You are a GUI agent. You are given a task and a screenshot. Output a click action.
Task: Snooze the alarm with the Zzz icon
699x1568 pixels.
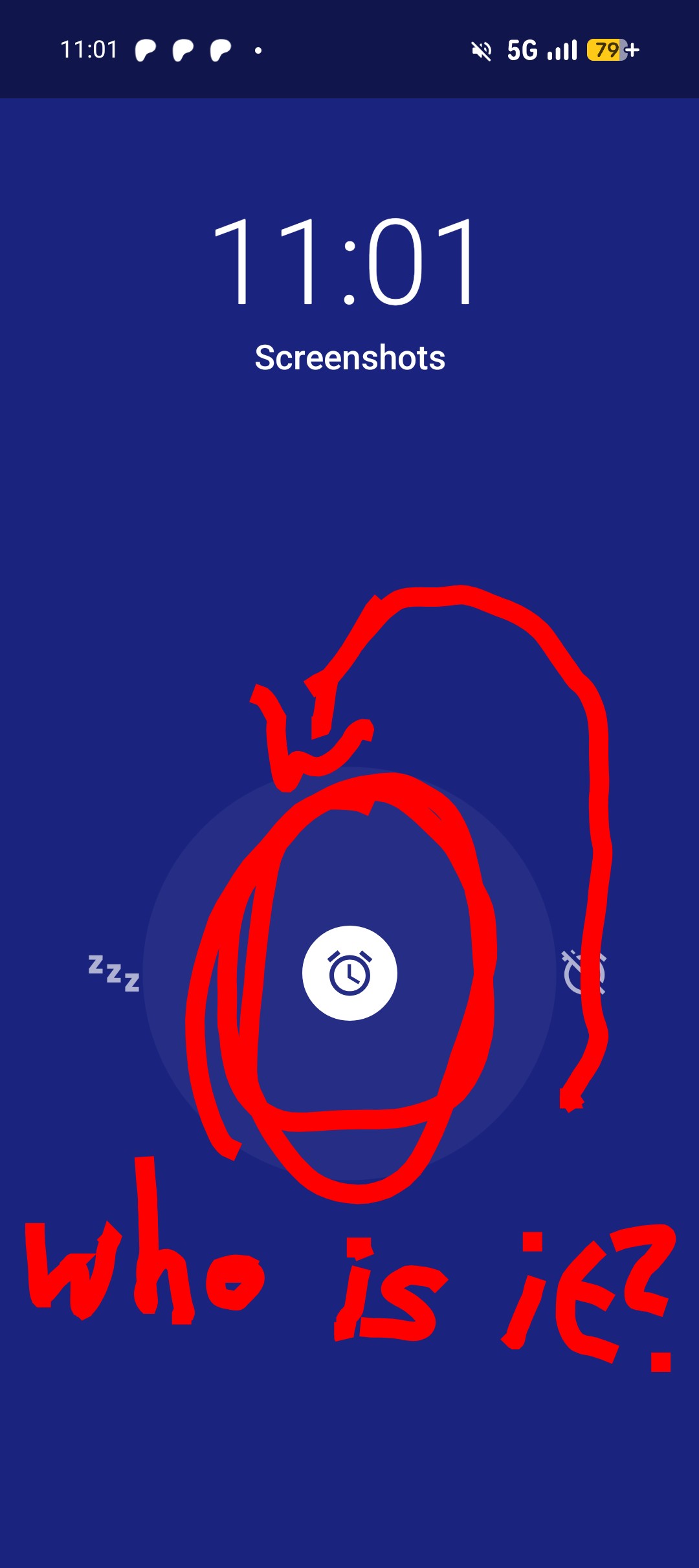[114, 973]
